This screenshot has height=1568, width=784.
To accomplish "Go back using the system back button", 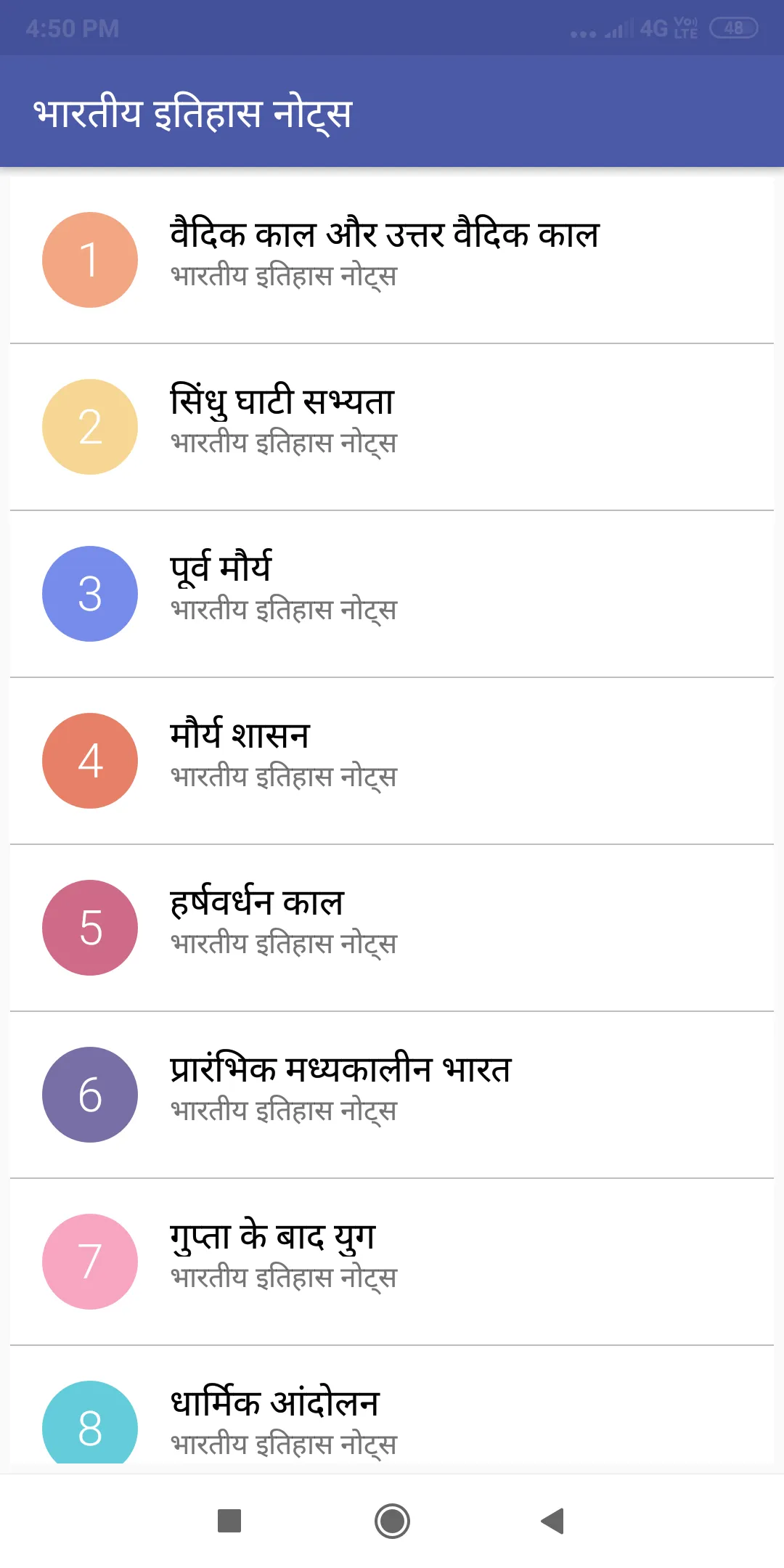I will (553, 1520).
